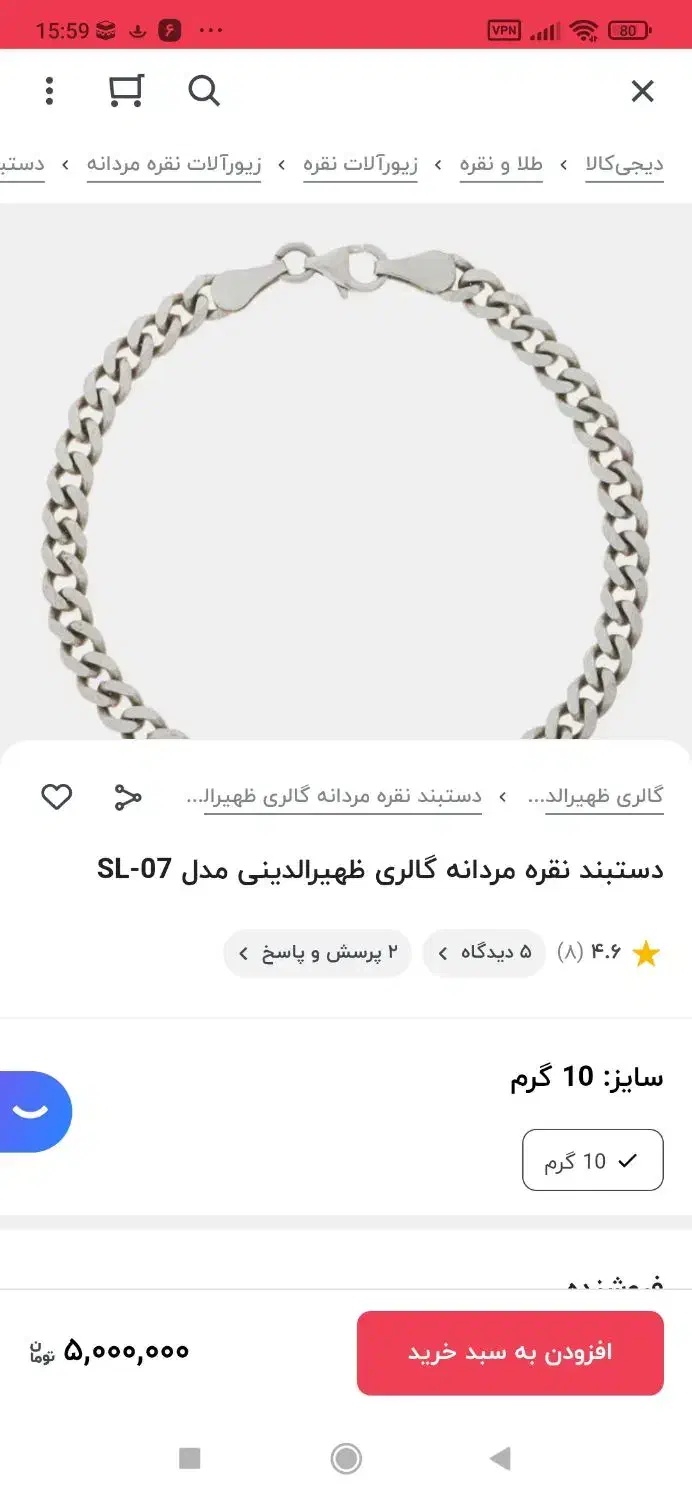
Task: Open the search icon
Action: [x=204, y=91]
